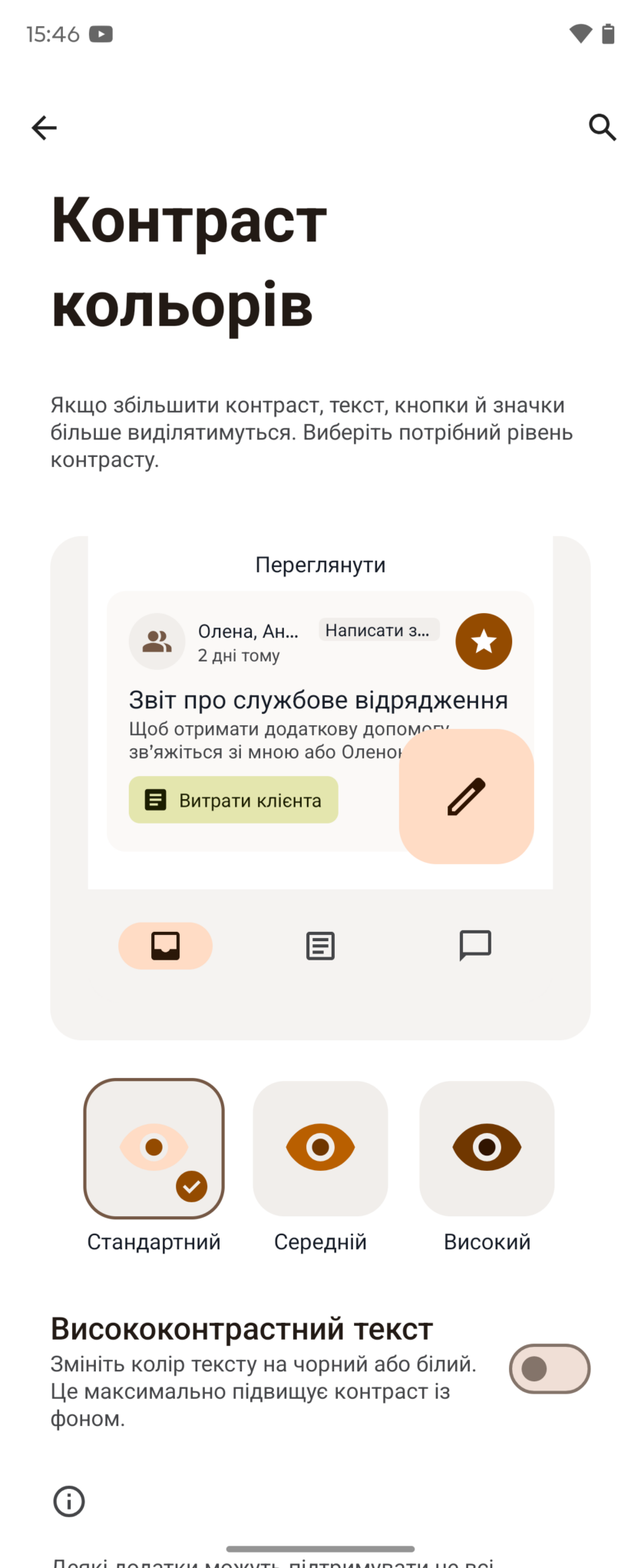Select the Стандартний contrast level
The width and height of the screenshot is (641, 1568).
(154, 1148)
